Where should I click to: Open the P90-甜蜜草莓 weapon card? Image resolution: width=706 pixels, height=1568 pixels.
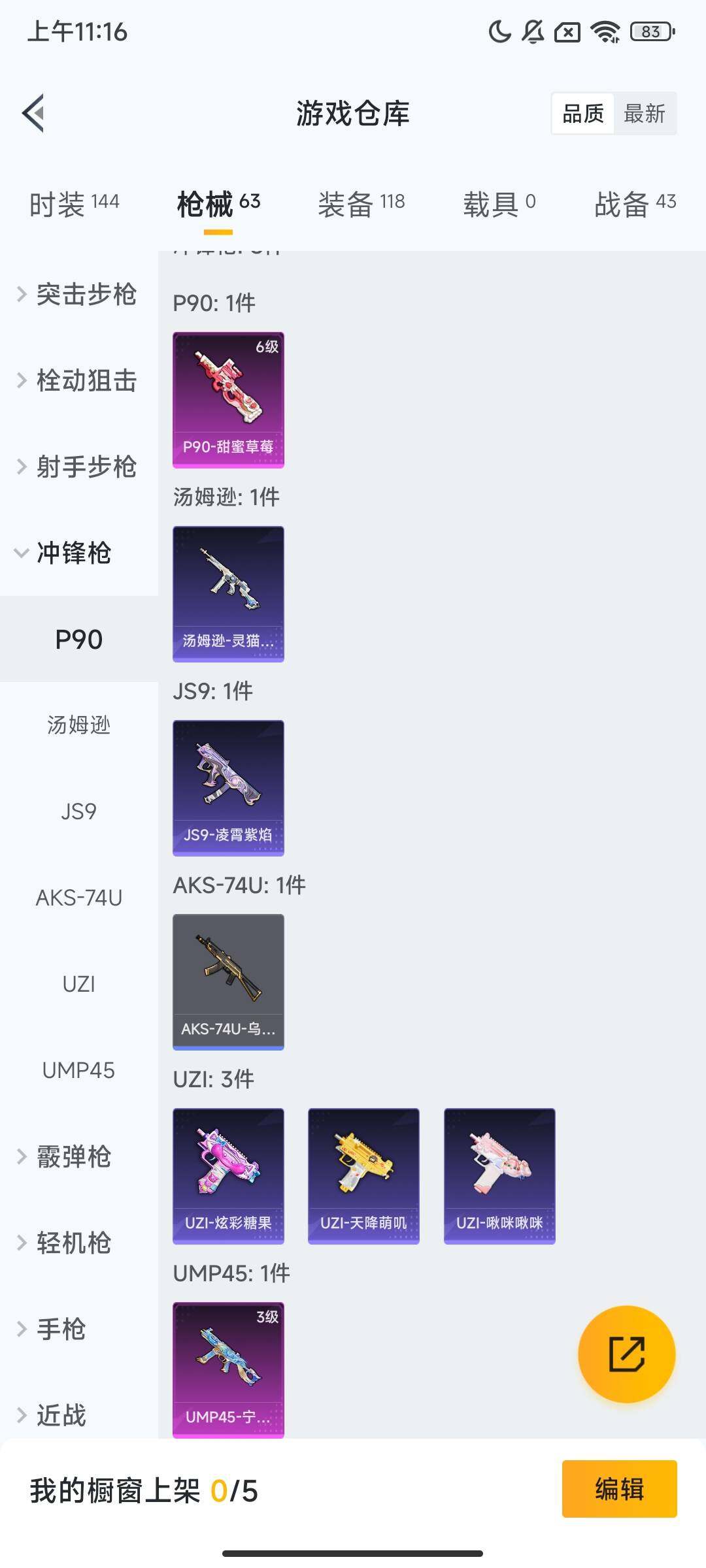point(228,399)
